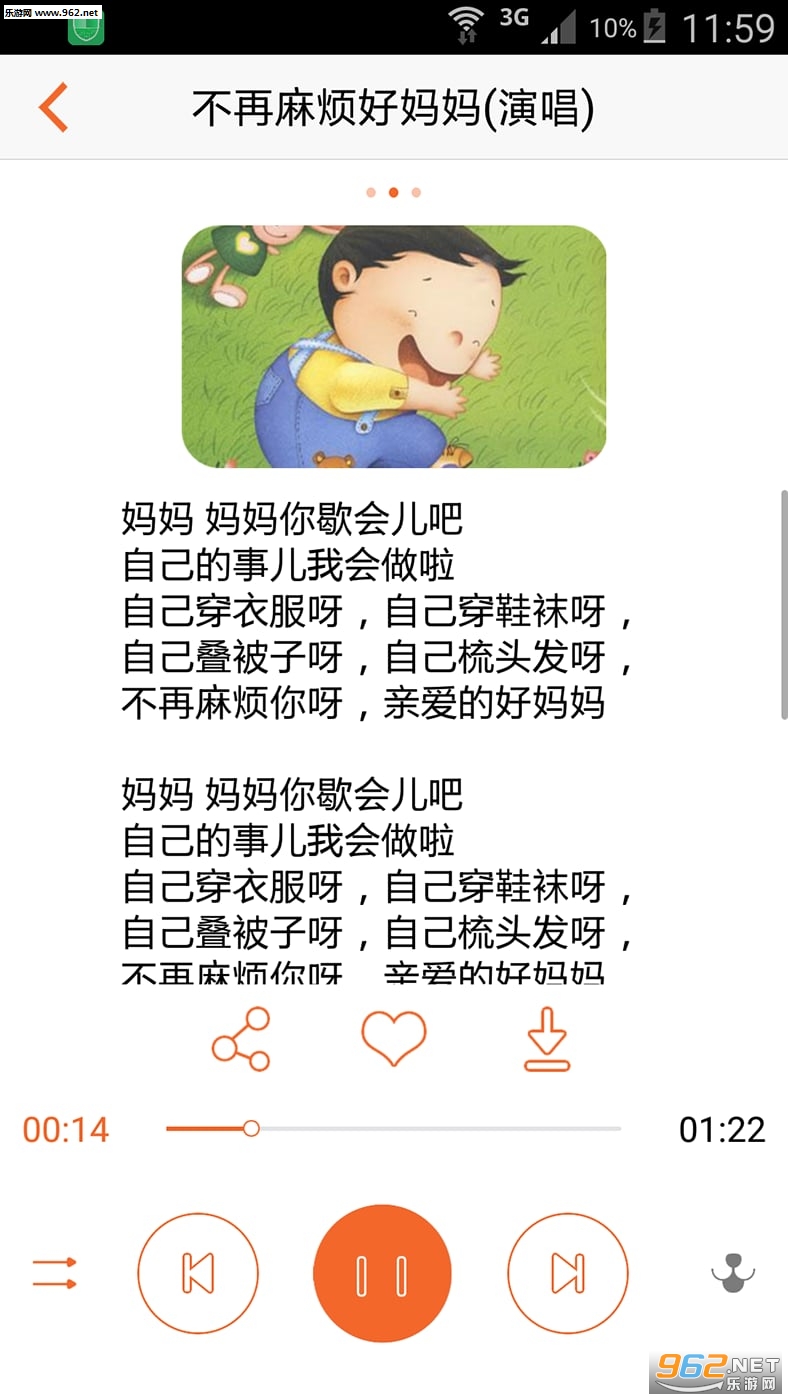Share this song
The image size is (788, 1400).
(x=241, y=1039)
